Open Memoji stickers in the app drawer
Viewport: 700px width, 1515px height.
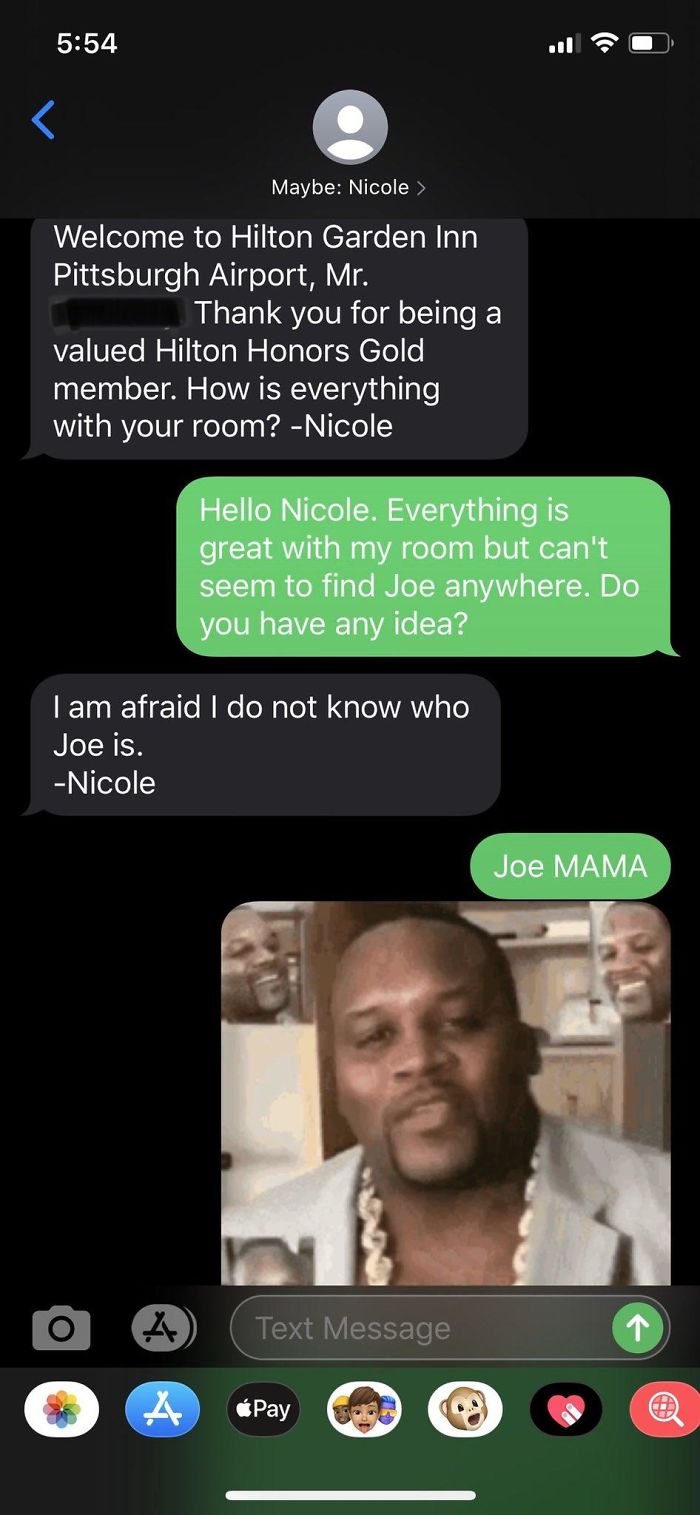click(x=364, y=1409)
